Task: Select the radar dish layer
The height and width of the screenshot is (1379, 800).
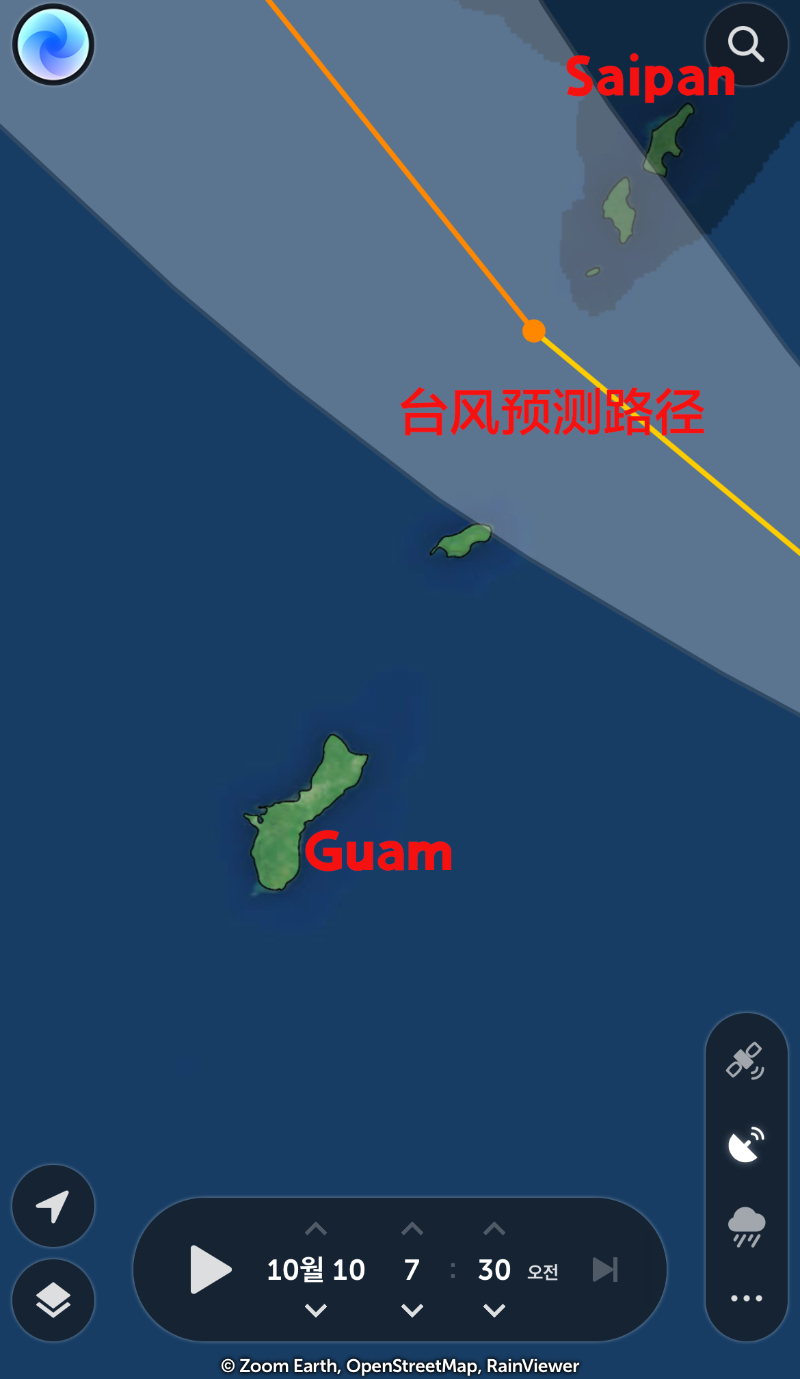Action: click(x=746, y=1144)
